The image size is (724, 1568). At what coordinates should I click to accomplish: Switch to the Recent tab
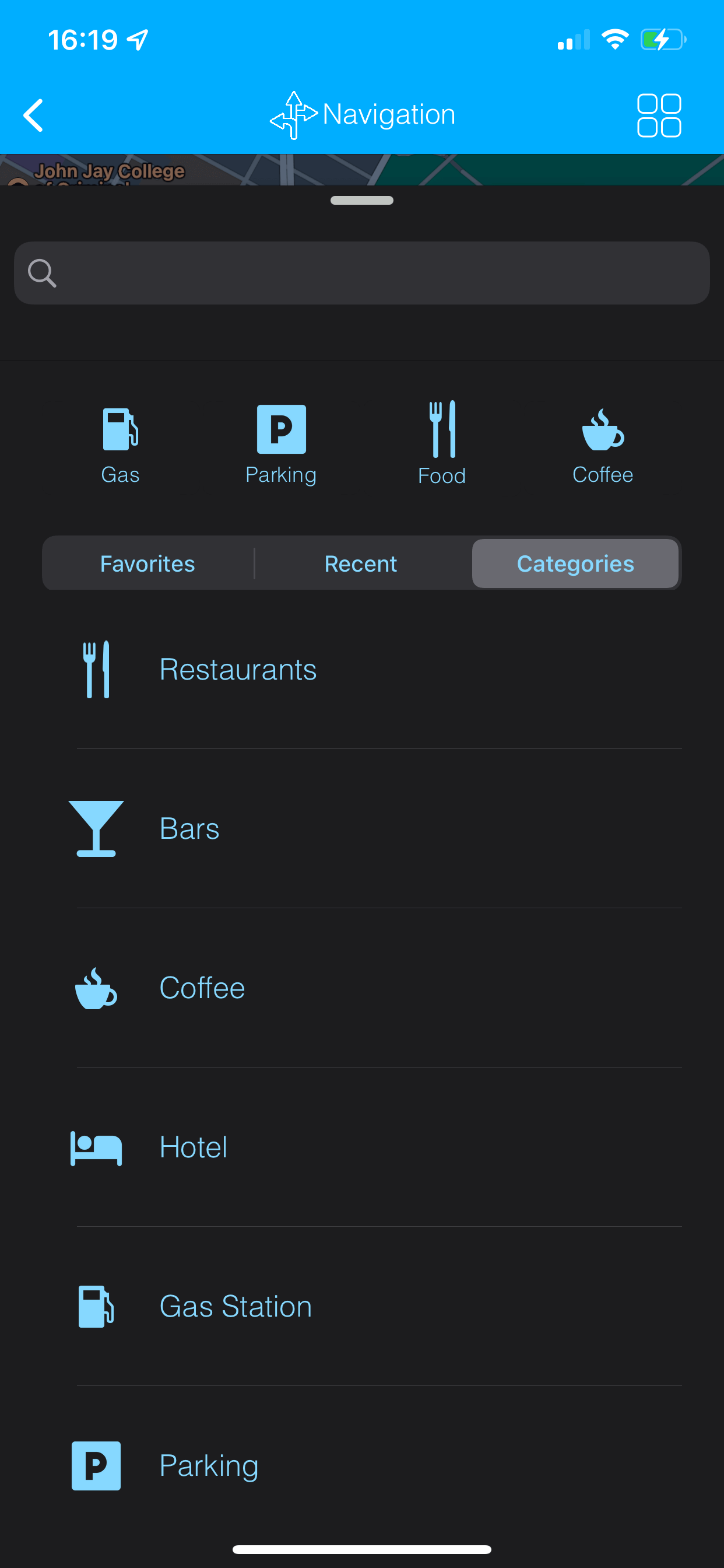(361, 563)
